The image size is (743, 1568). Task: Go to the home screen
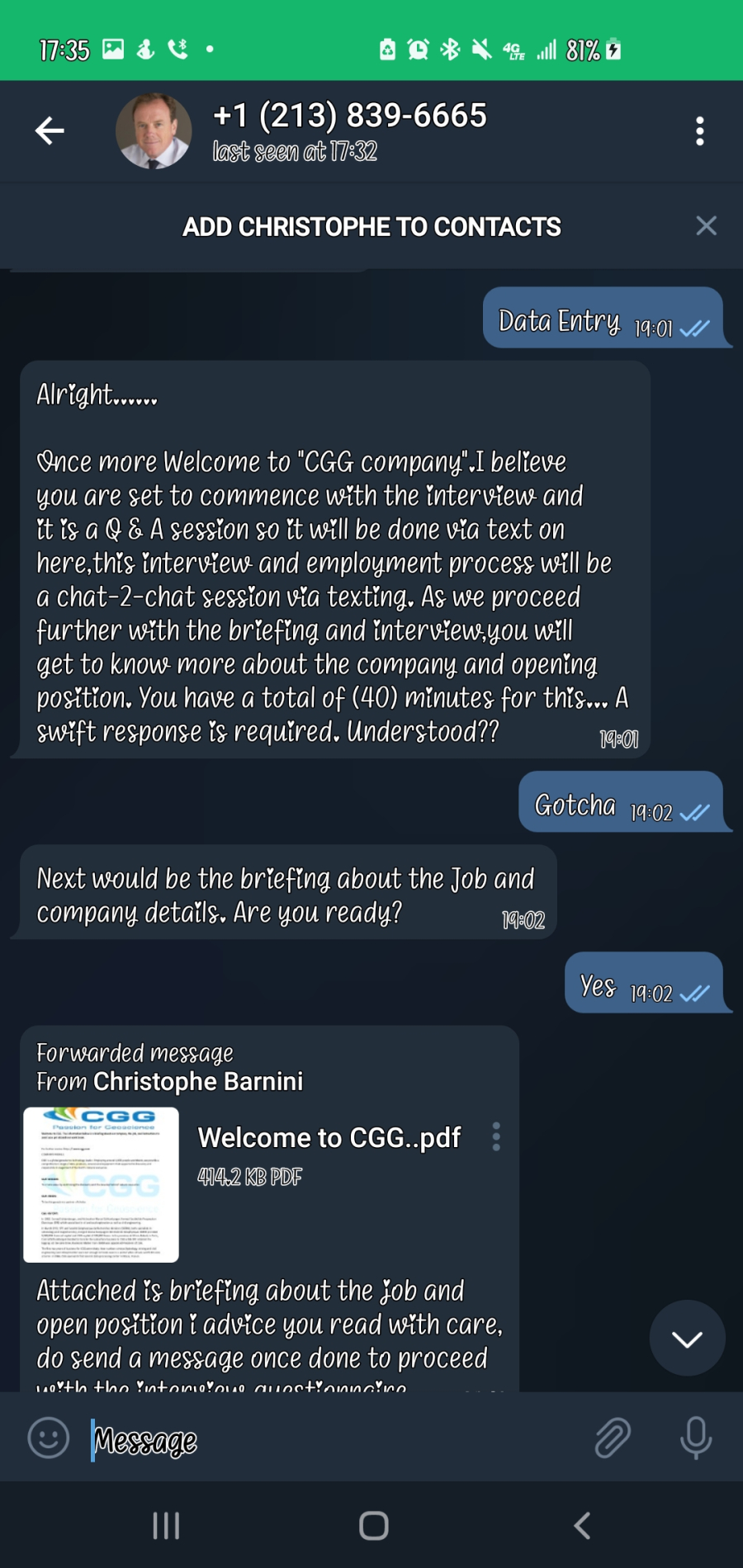point(373,1526)
